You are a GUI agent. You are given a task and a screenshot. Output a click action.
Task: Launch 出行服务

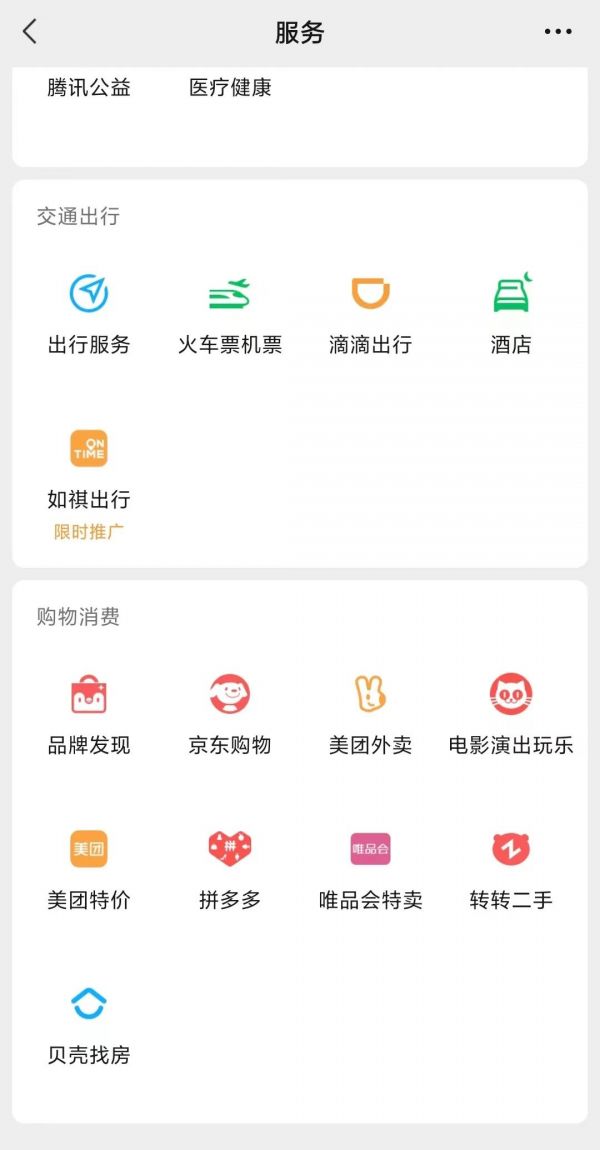point(89,312)
